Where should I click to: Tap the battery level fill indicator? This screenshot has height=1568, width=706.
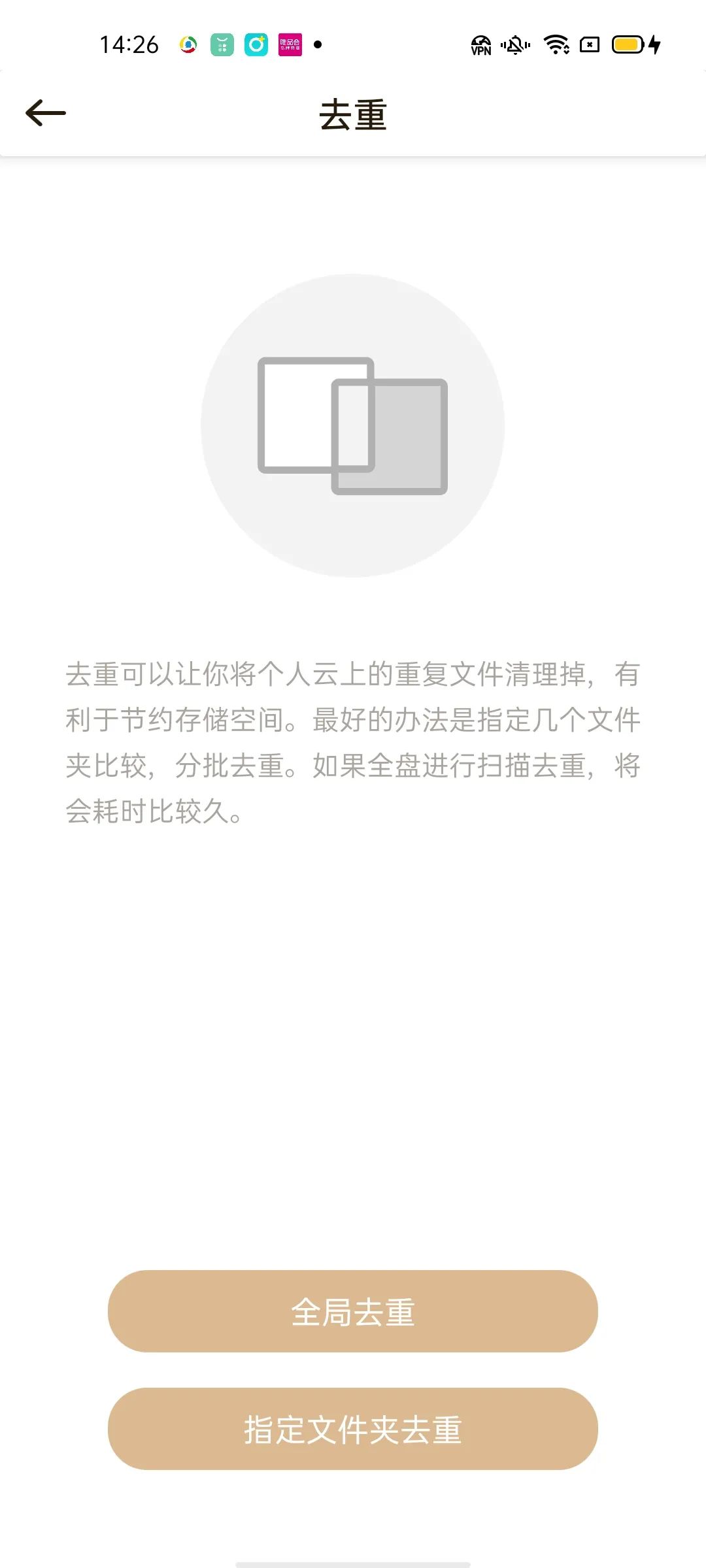[626, 44]
